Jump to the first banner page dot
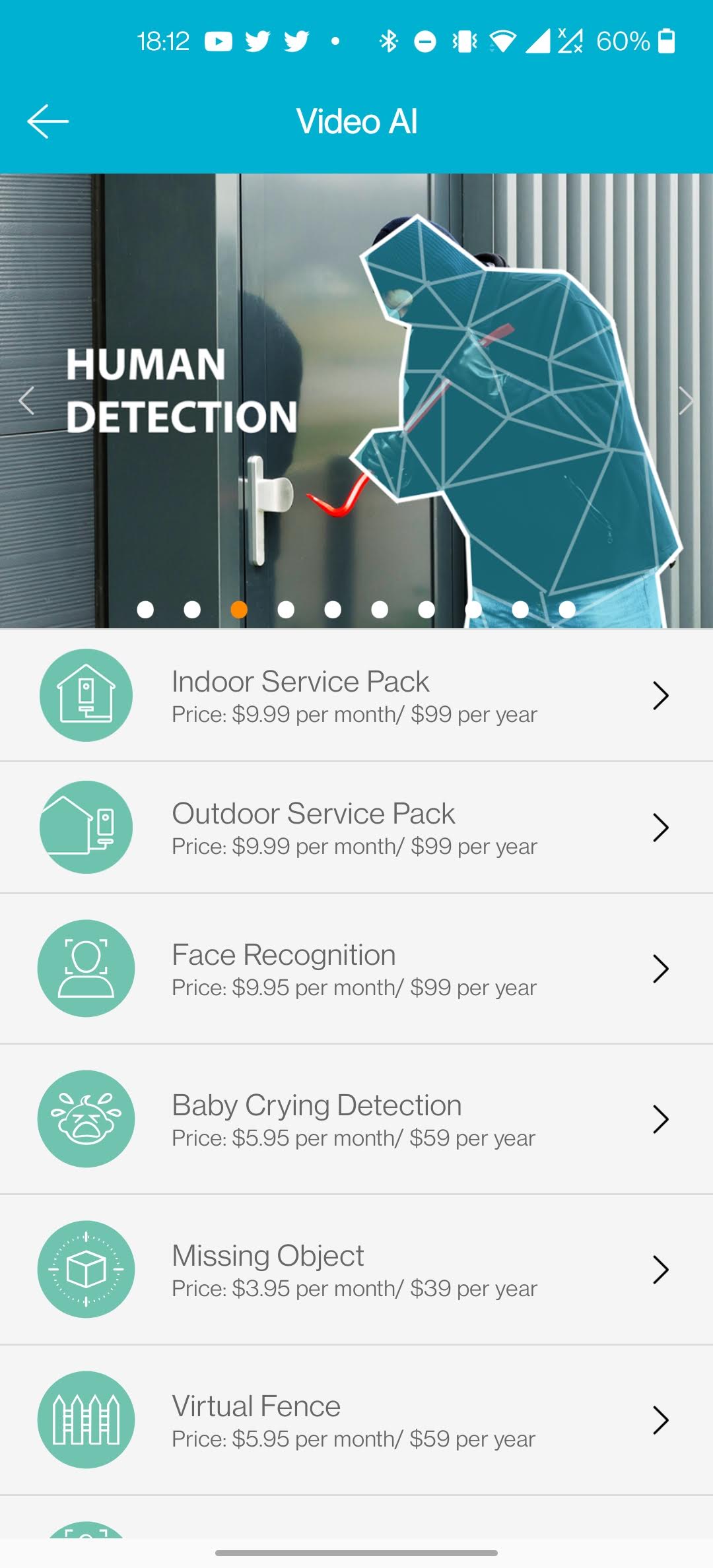 pos(145,609)
